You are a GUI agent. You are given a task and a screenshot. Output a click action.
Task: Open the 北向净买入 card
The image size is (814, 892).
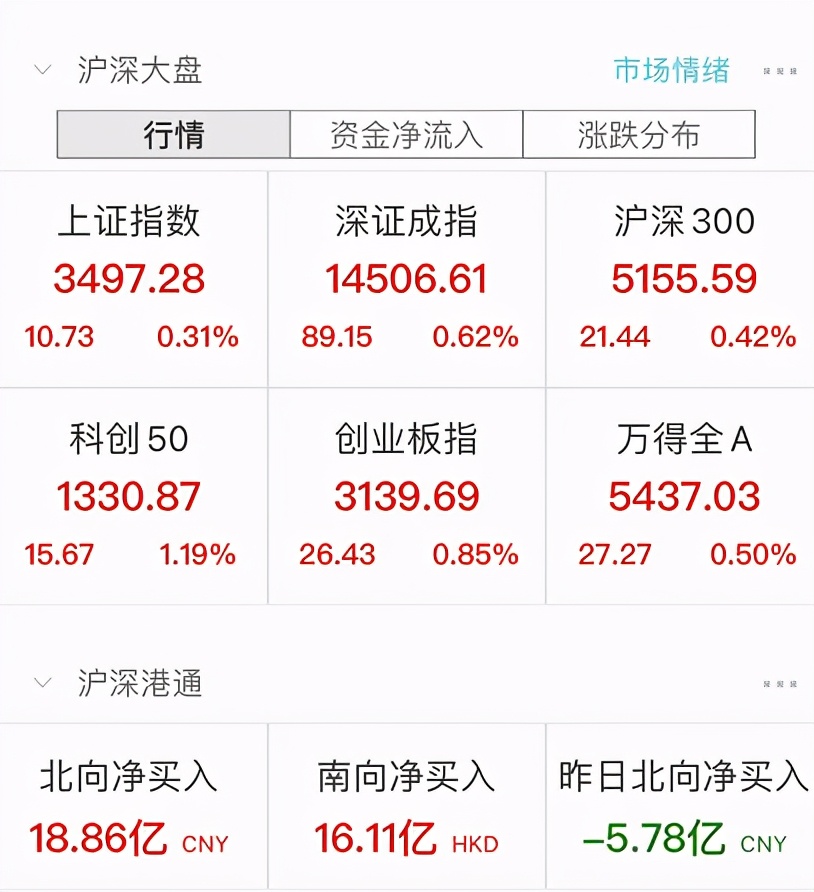click(x=132, y=808)
